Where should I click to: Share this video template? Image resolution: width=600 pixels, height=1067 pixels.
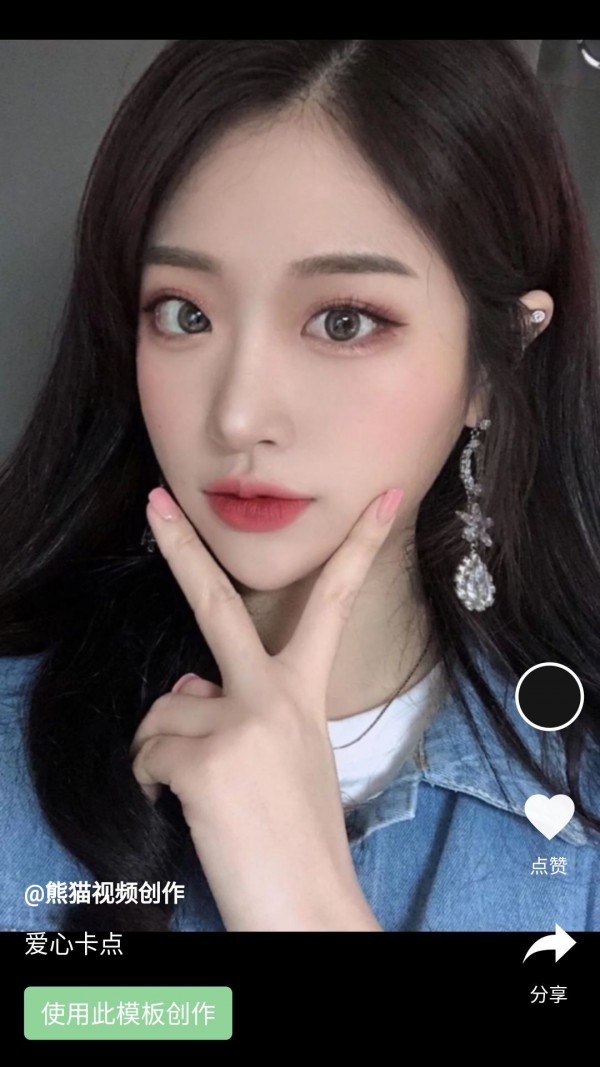(549, 947)
